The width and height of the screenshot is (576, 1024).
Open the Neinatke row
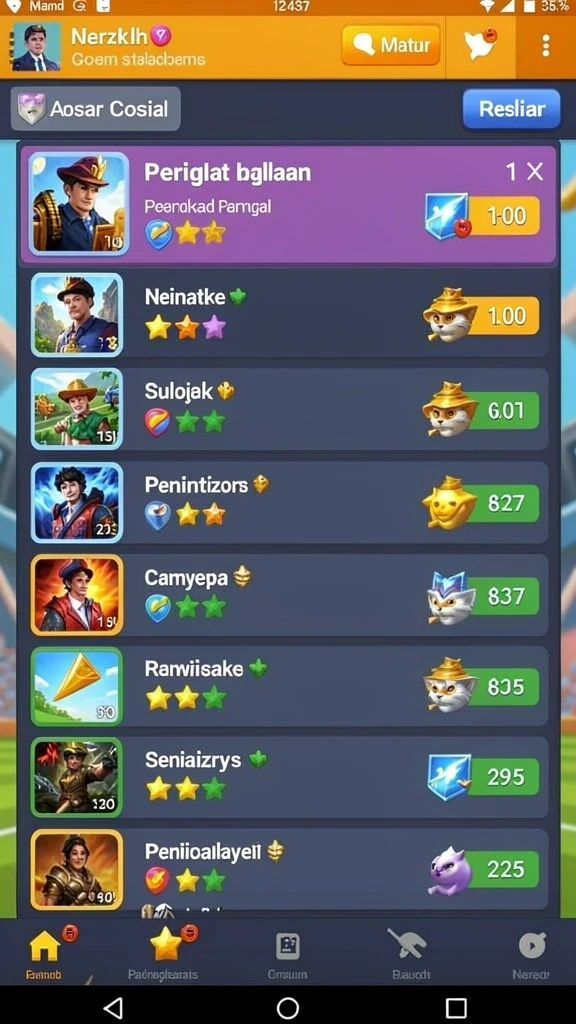[x=288, y=315]
